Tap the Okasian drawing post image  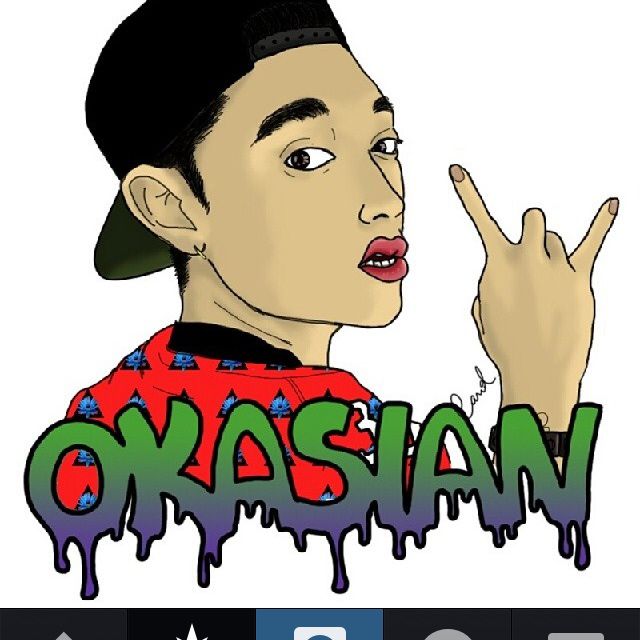click(x=320, y=300)
